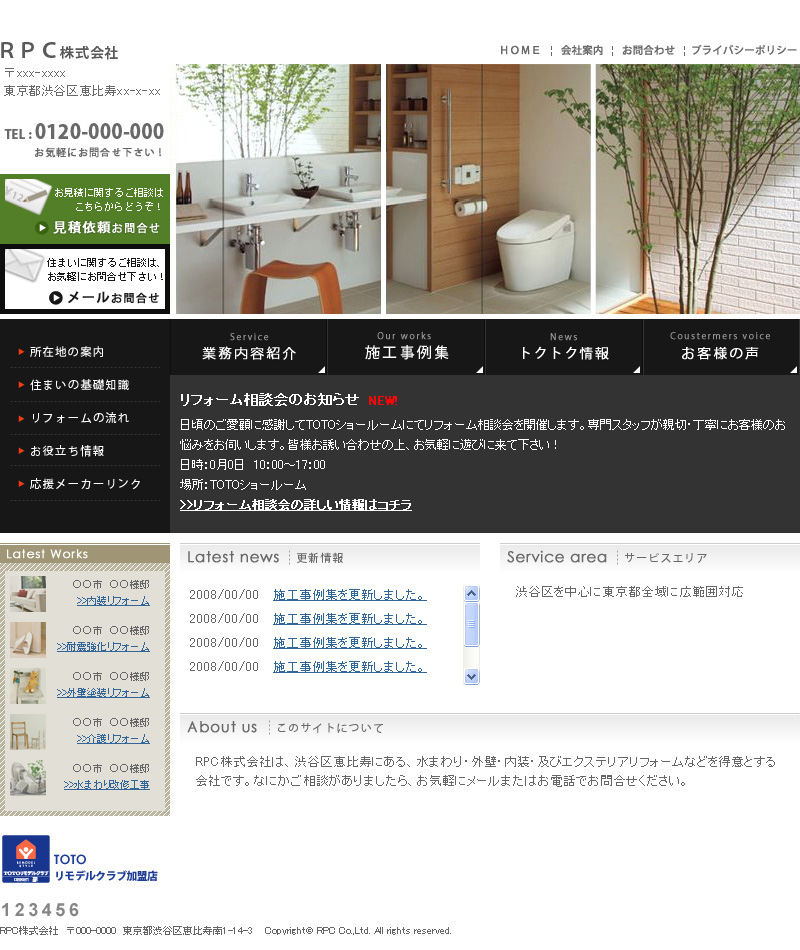Switch to the お客様の声 tab
Image resolution: width=800 pixels, height=950 pixels.
pyautogui.click(x=720, y=347)
